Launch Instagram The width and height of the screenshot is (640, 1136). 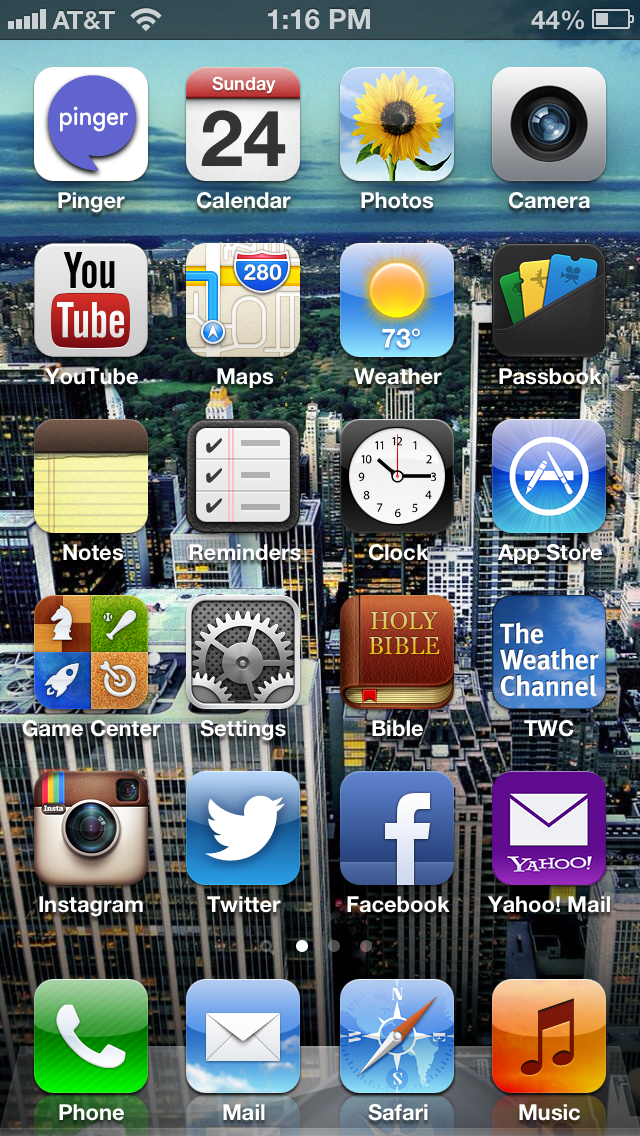[x=91, y=828]
